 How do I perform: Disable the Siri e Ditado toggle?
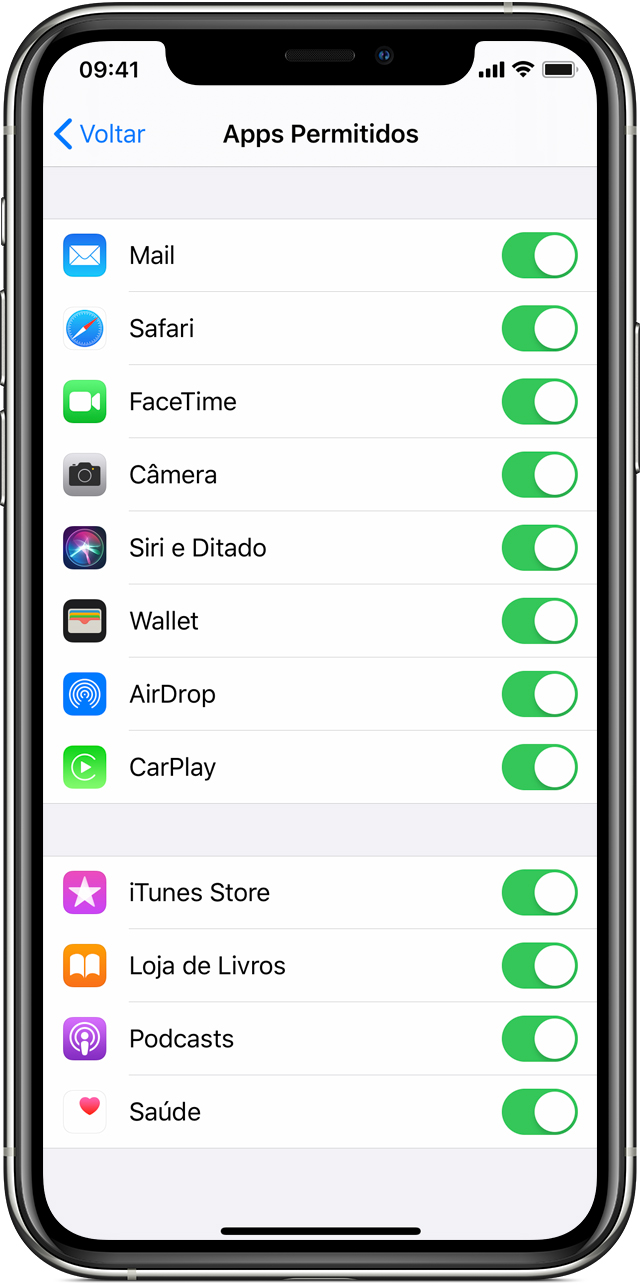coord(539,548)
